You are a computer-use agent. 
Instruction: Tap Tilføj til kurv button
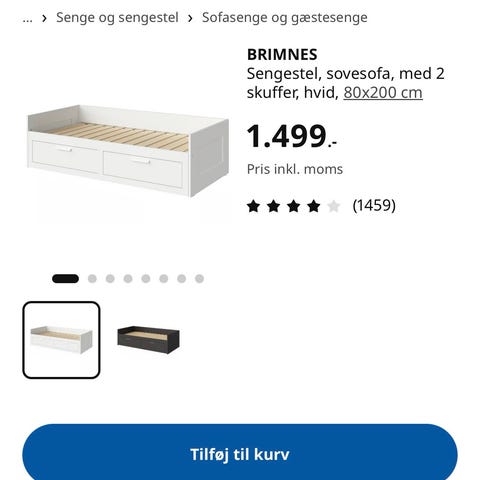(x=240, y=454)
